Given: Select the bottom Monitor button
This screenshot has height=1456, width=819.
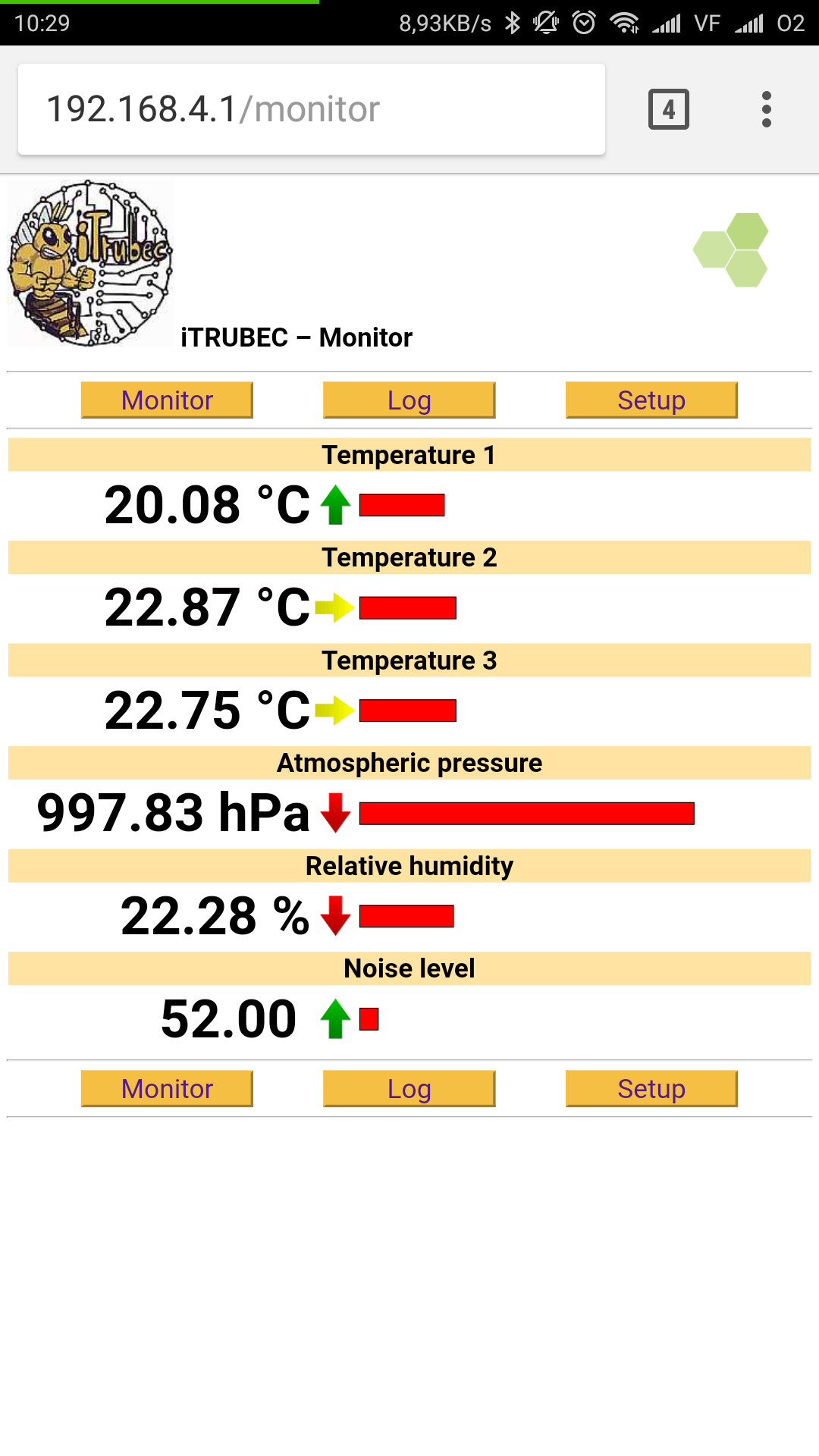Looking at the screenshot, I should click(x=167, y=1088).
